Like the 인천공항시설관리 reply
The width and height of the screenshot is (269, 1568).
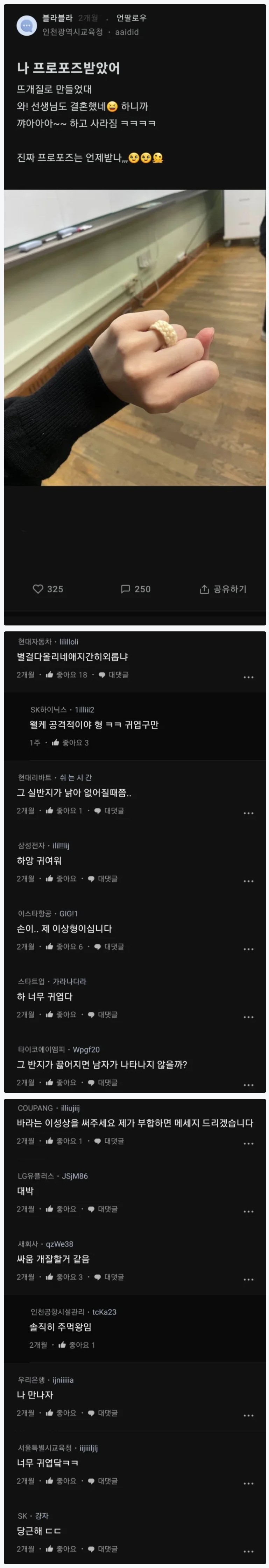point(76,1344)
